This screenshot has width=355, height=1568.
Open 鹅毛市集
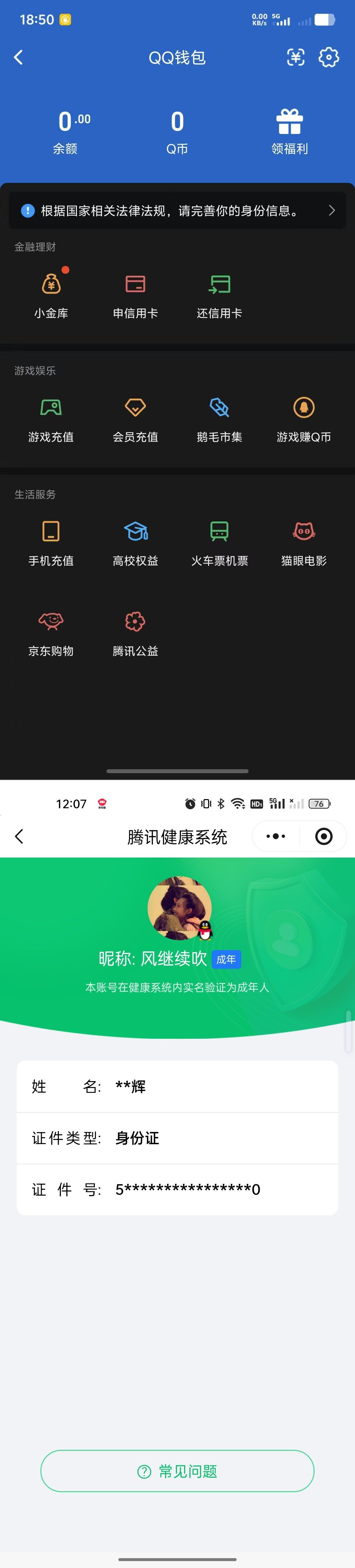[x=219, y=419]
